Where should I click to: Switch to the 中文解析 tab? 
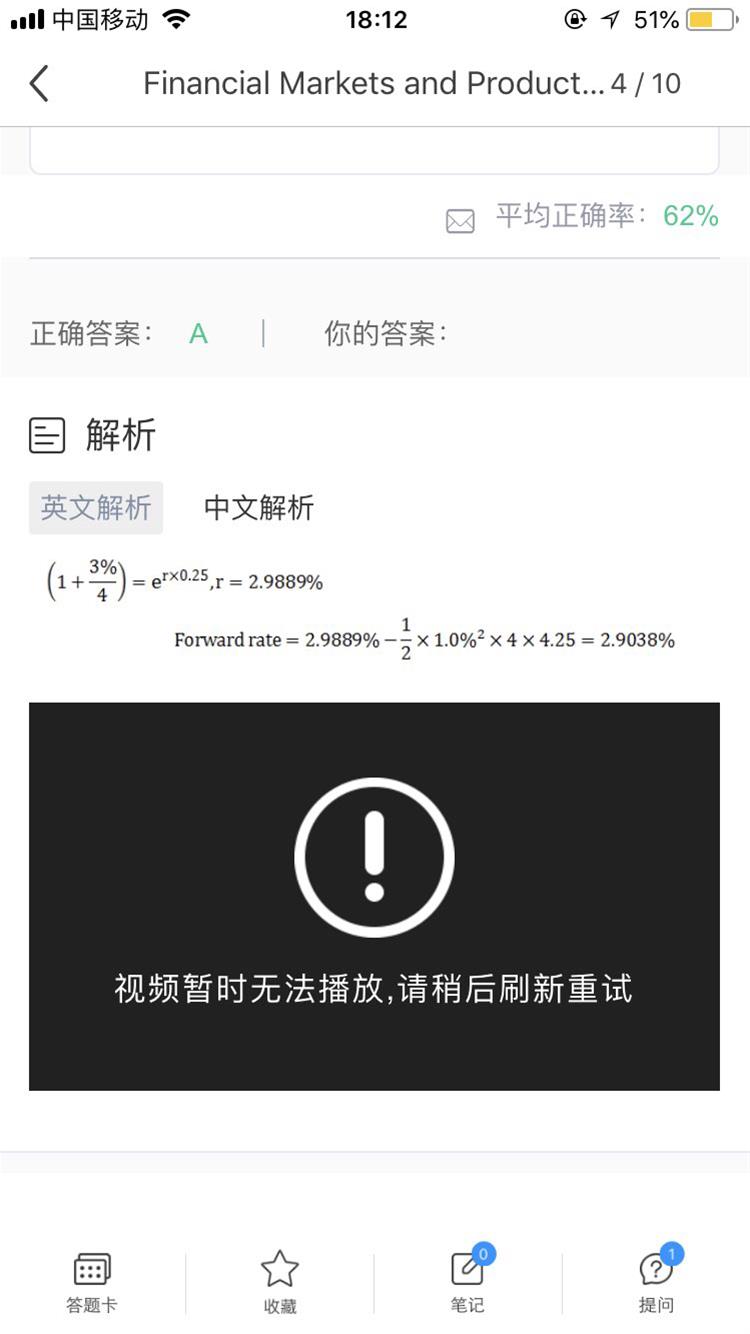[259, 508]
